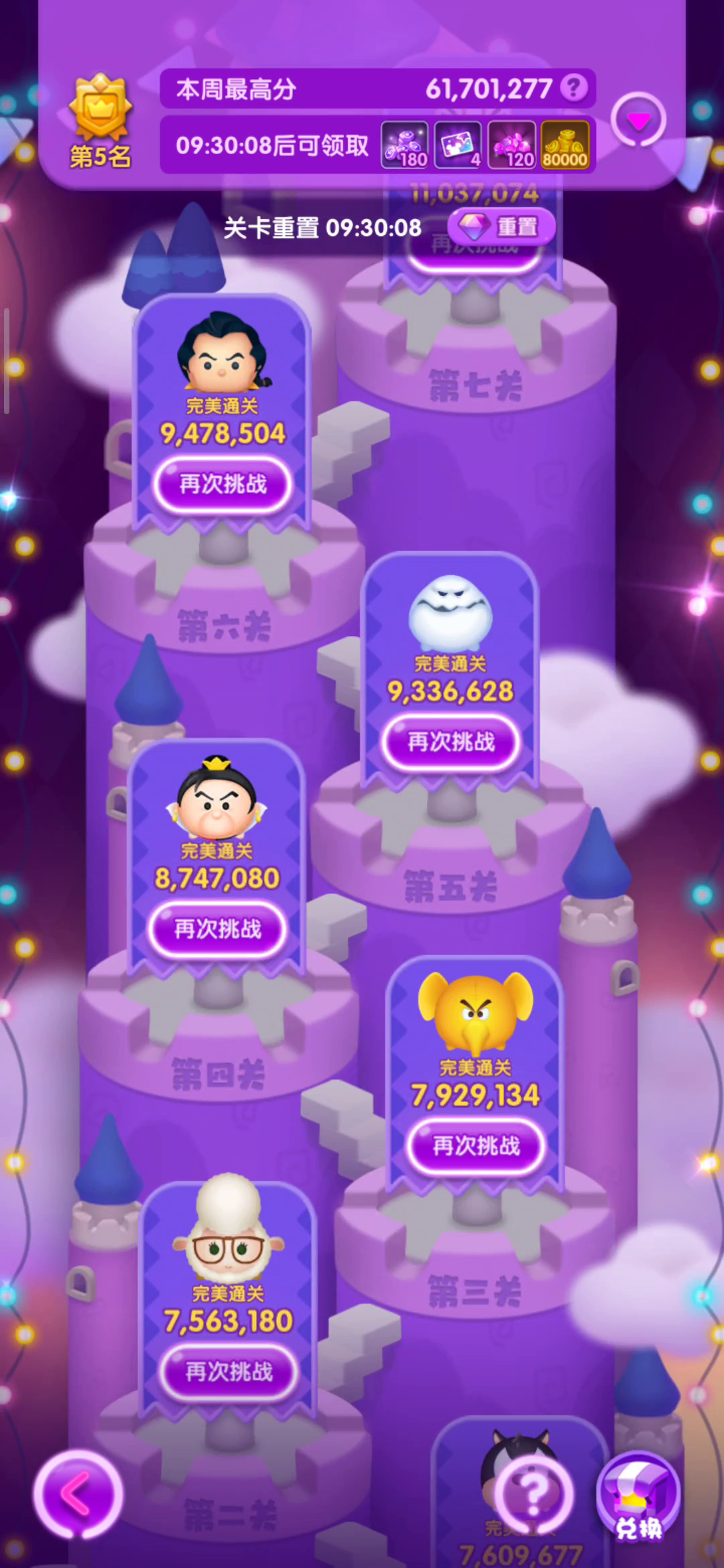724x1568 pixels.
Task: Replay the stage with score 9,336,628
Action: [x=451, y=742]
